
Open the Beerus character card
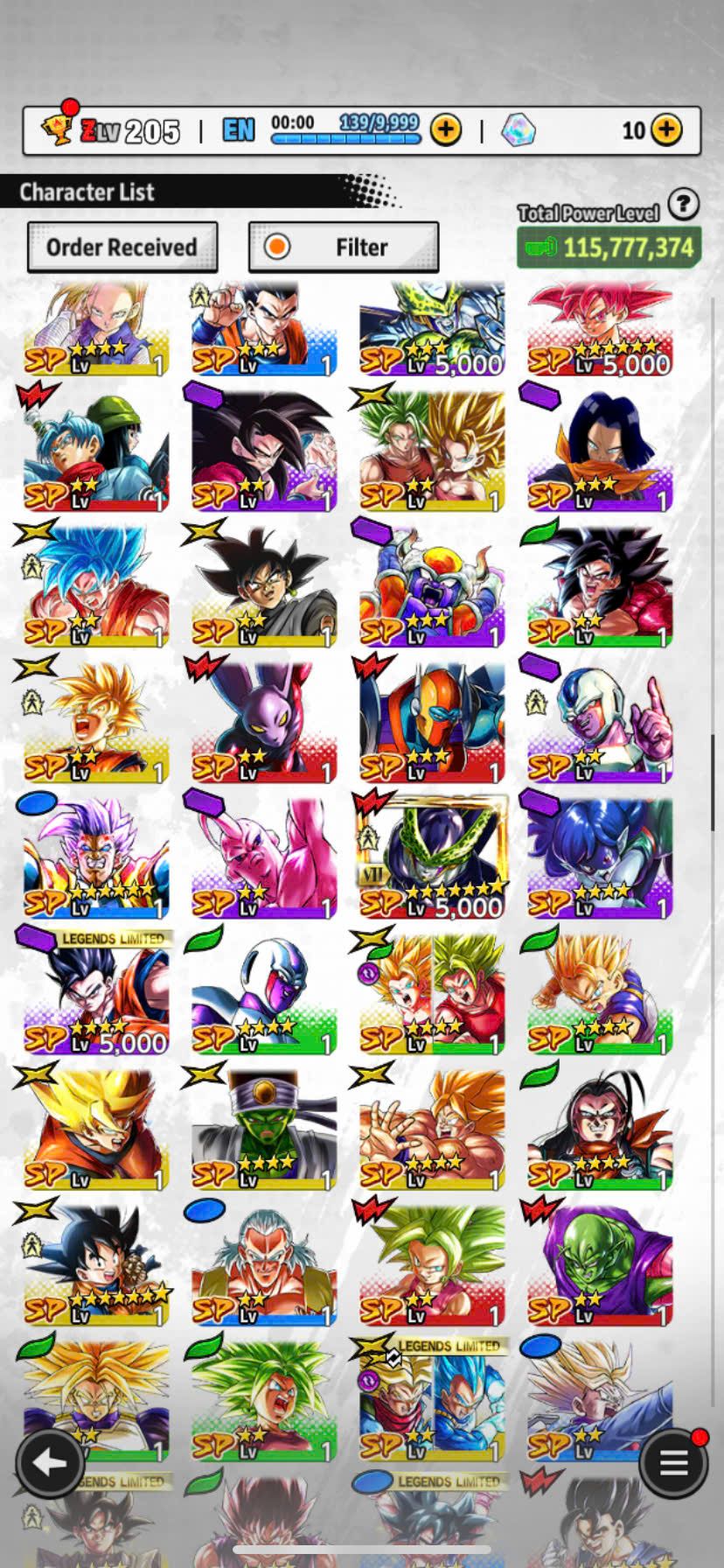pyautogui.click(x=264, y=721)
